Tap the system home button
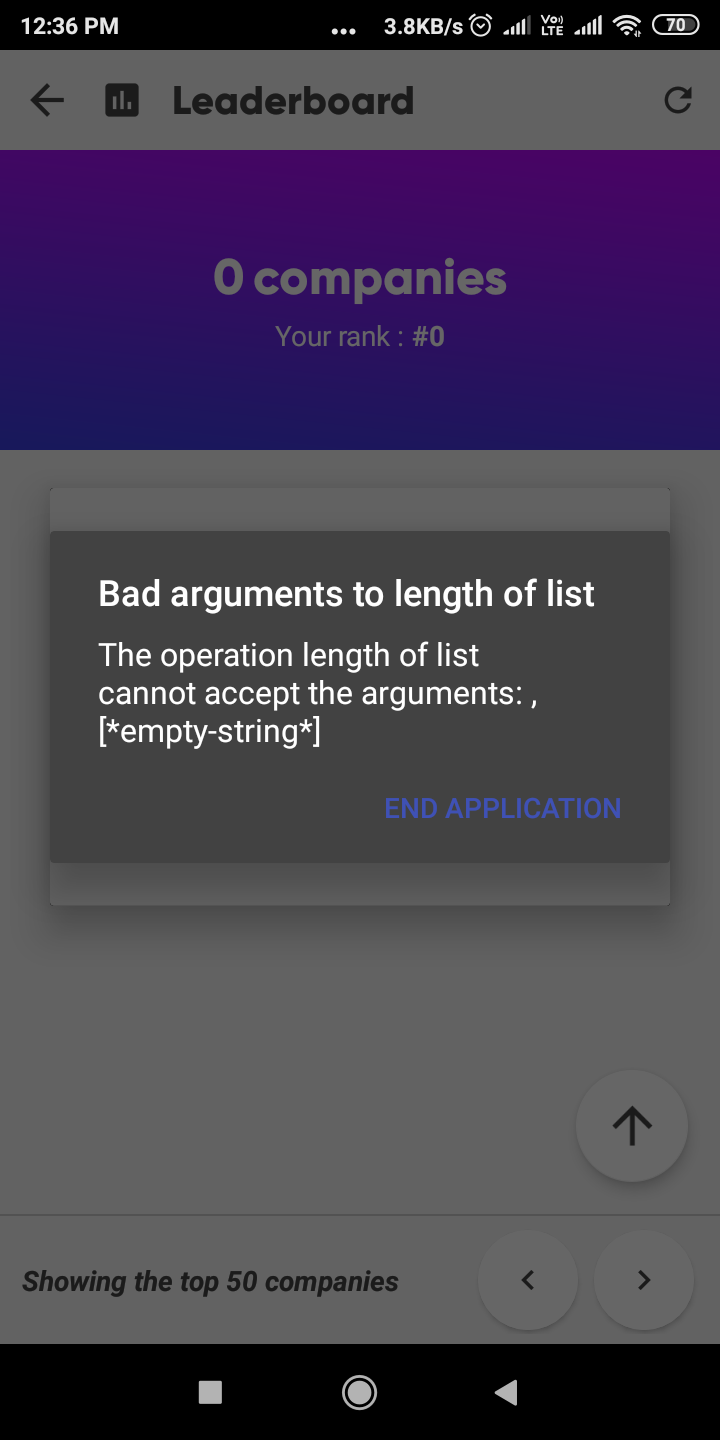720x1440 pixels. (x=359, y=1392)
